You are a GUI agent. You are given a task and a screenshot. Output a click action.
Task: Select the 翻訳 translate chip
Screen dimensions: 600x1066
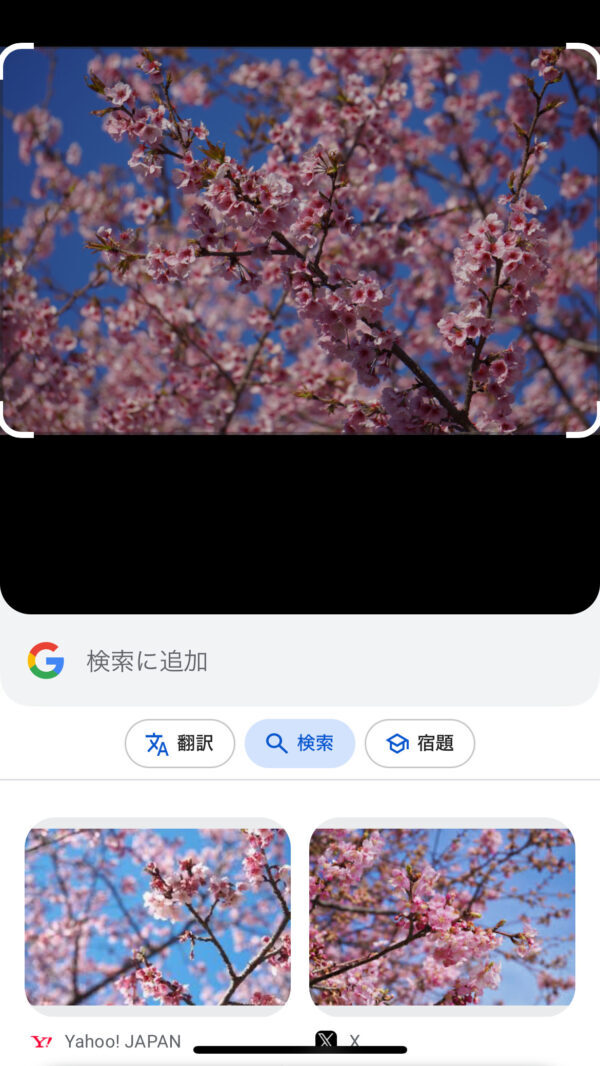tap(180, 743)
